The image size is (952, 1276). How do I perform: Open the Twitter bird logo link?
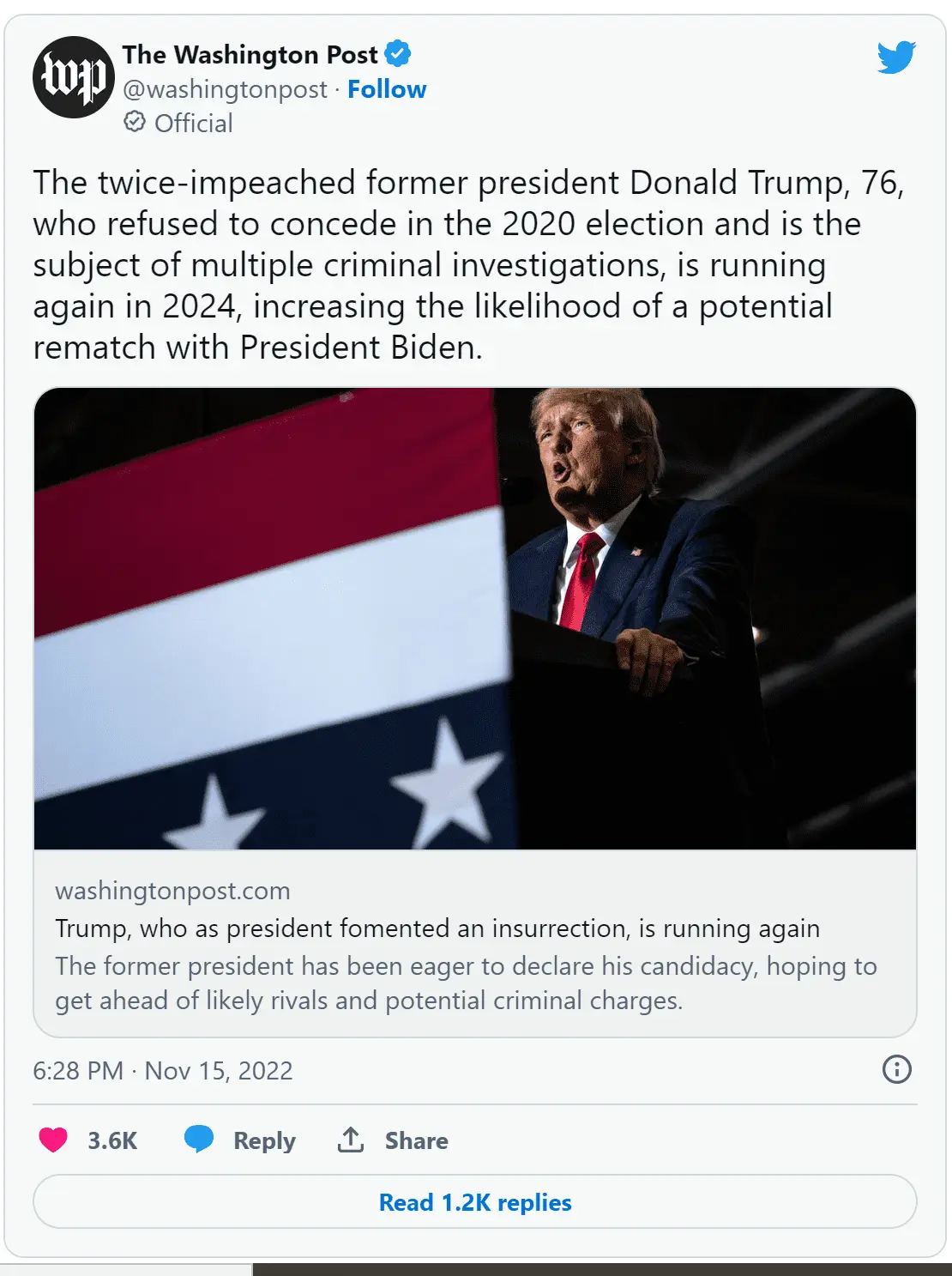pyautogui.click(x=896, y=57)
